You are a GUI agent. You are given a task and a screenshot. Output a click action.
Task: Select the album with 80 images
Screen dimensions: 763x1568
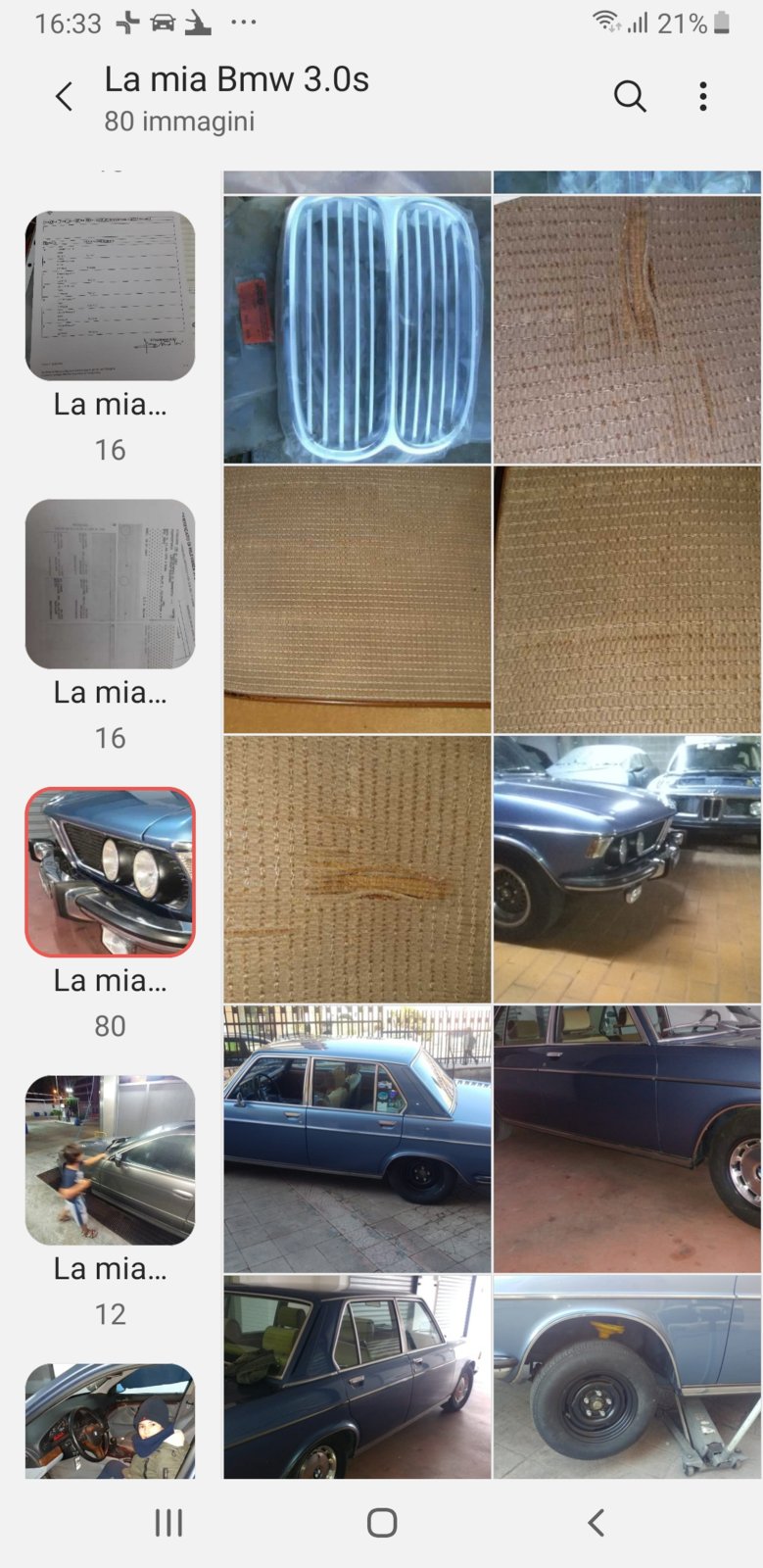click(110, 872)
